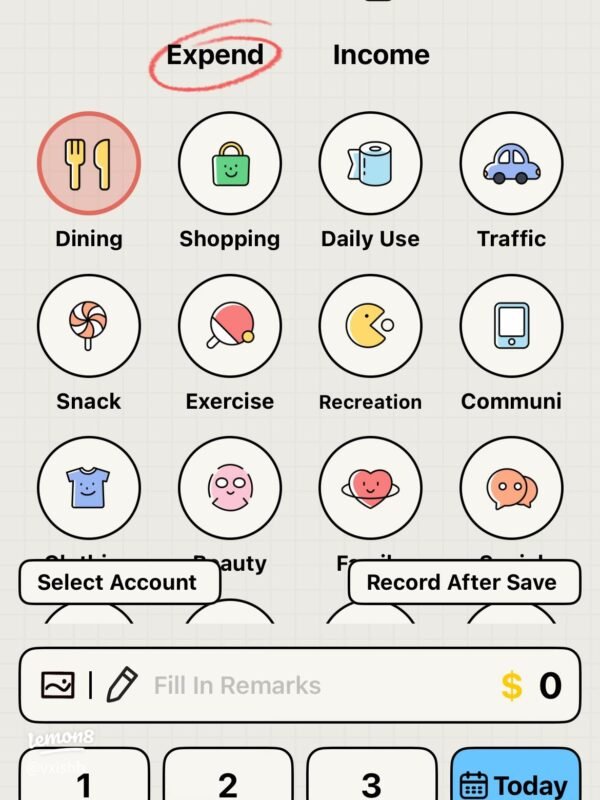Open the Today date picker

pos(515,782)
